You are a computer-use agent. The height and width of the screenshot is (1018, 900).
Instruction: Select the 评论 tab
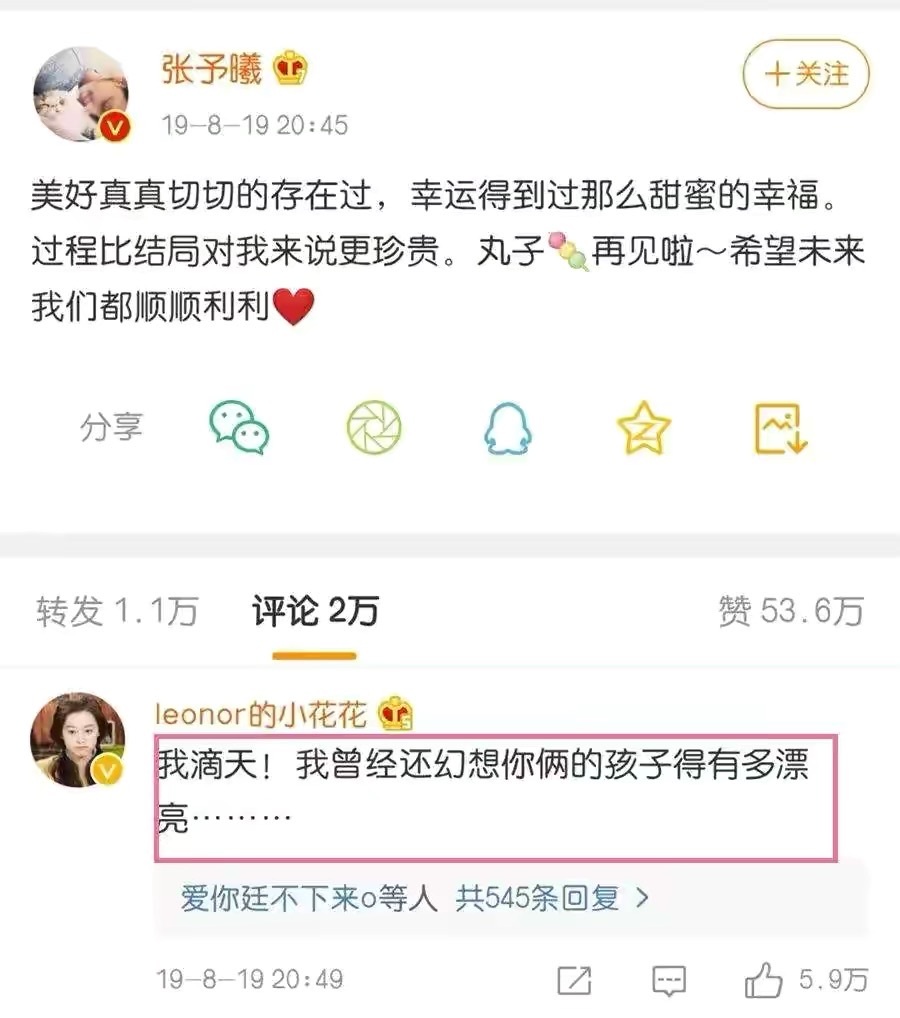(315, 611)
